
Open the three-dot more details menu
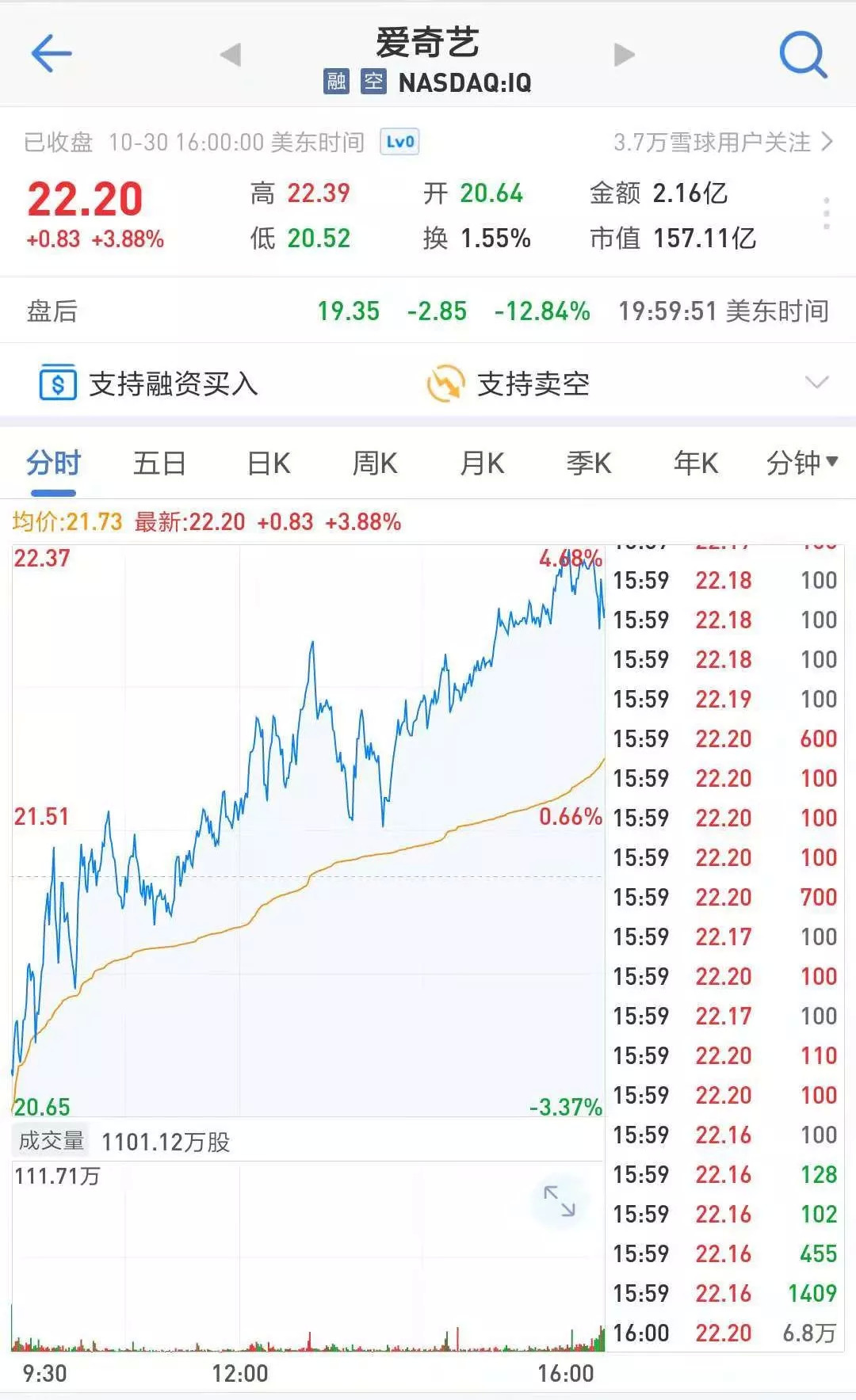(826, 213)
